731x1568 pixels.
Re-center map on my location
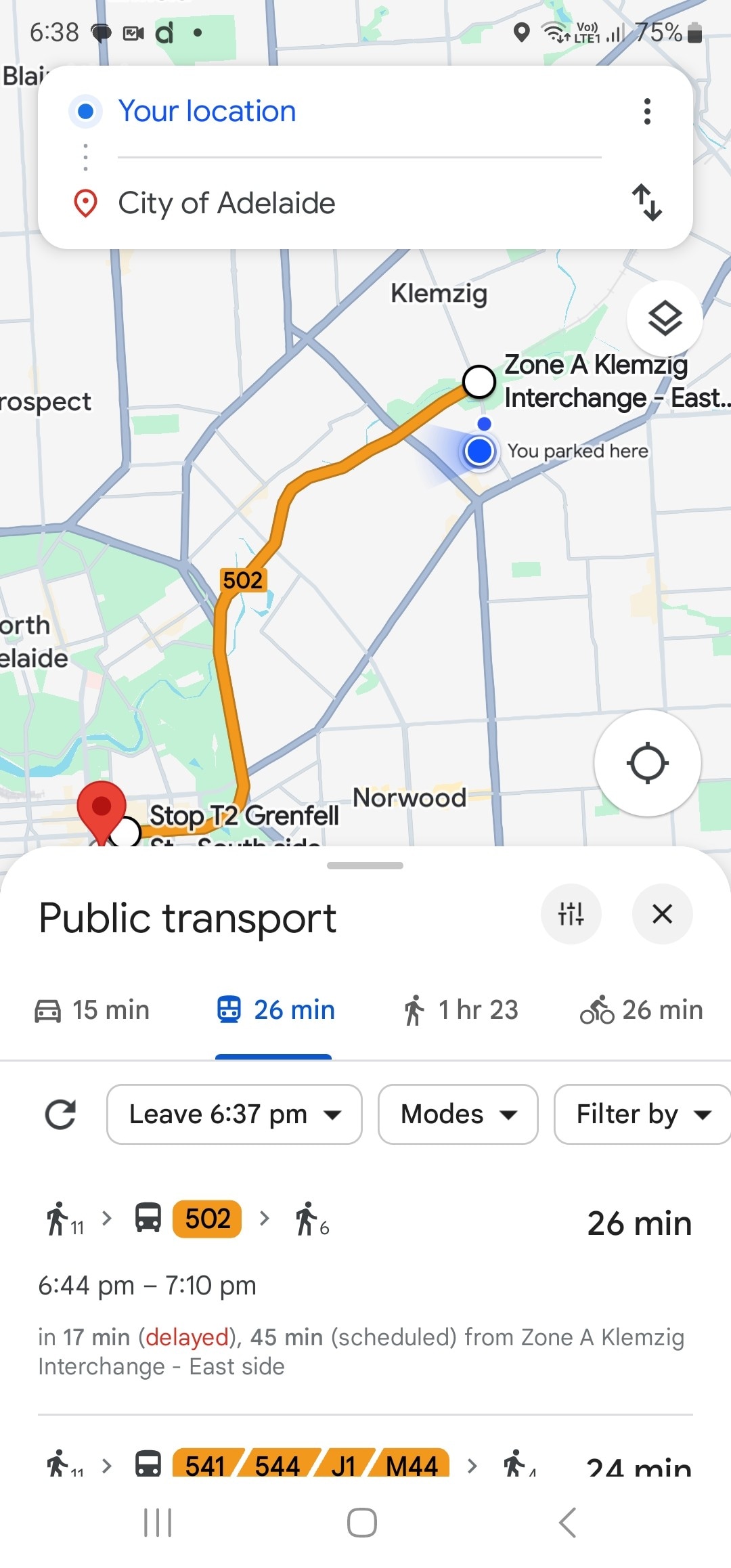point(648,763)
